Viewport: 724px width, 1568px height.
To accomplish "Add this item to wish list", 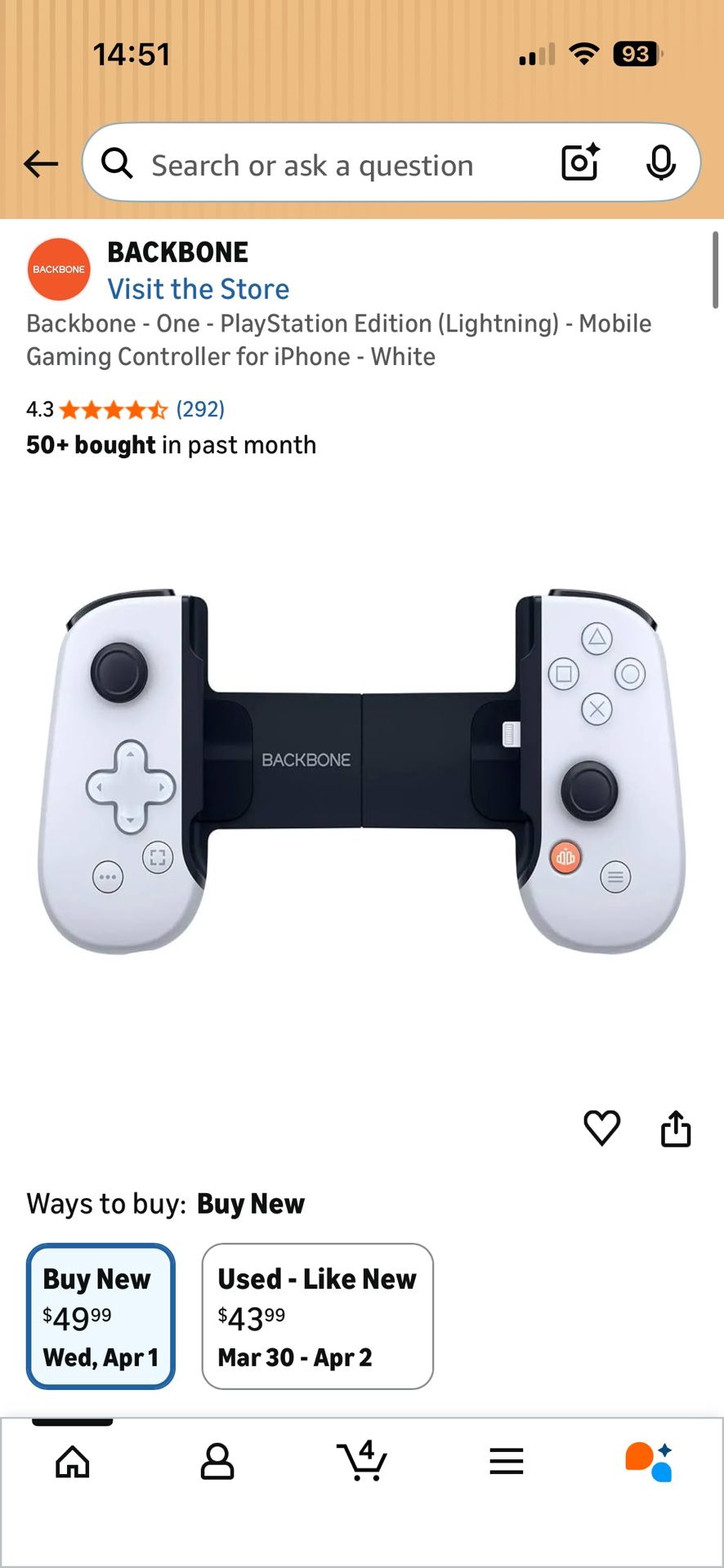I will pyautogui.click(x=601, y=1128).
